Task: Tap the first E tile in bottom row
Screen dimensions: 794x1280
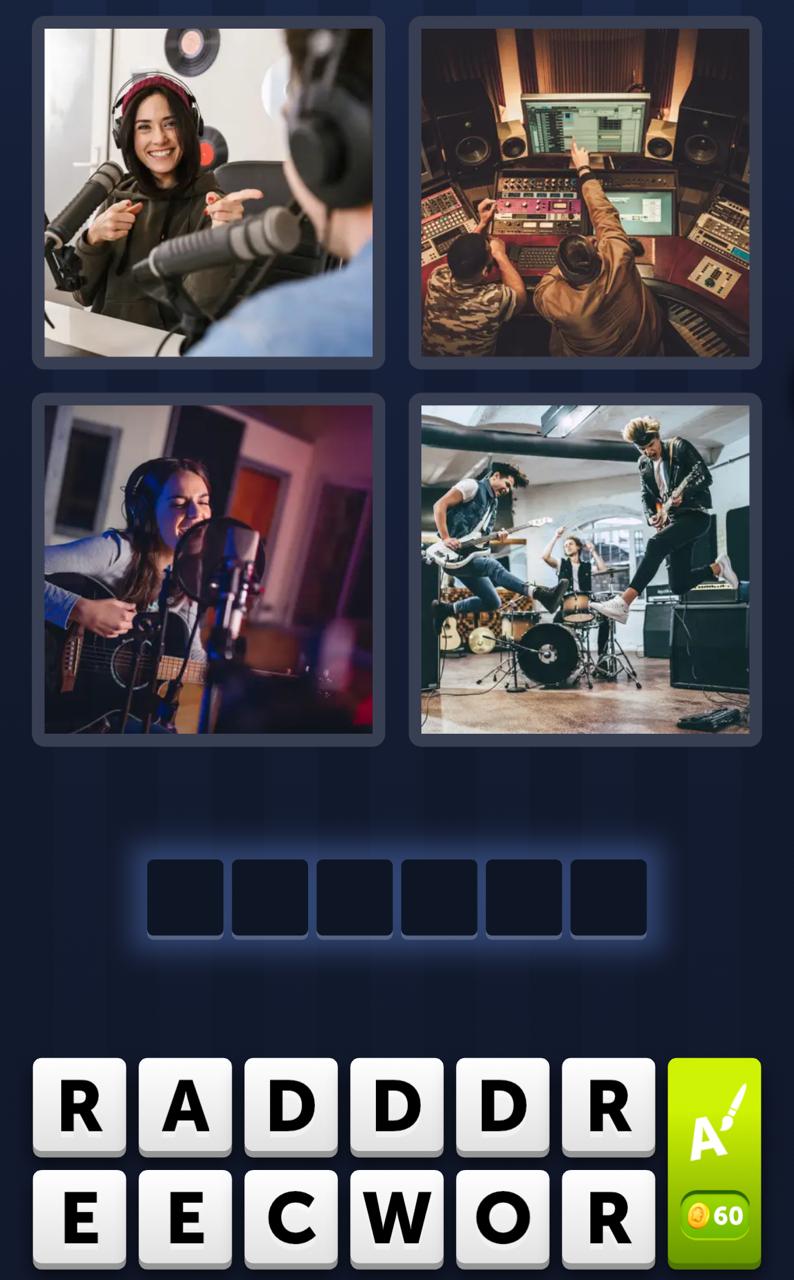Action: [80, 1218]
